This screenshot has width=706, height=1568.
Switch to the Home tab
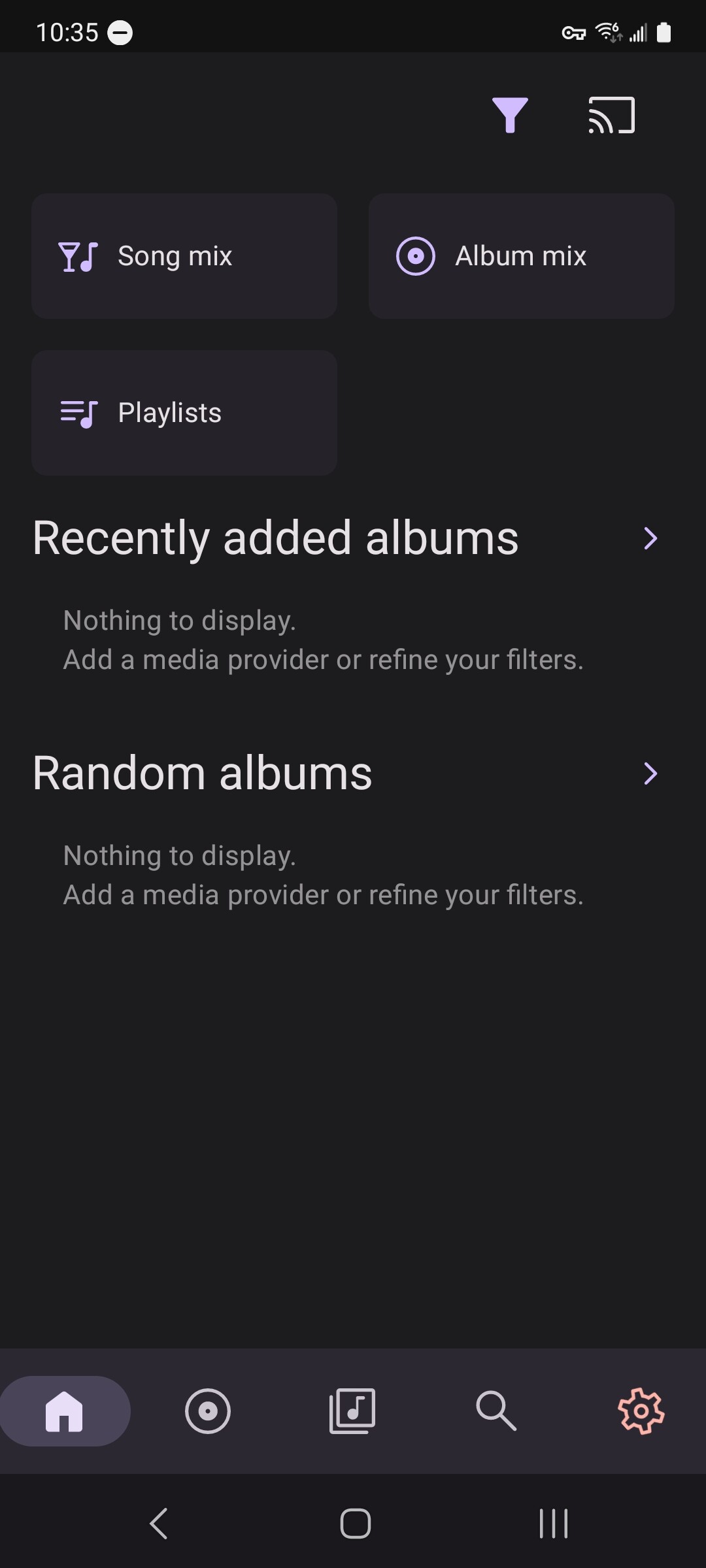point(64,1411)
